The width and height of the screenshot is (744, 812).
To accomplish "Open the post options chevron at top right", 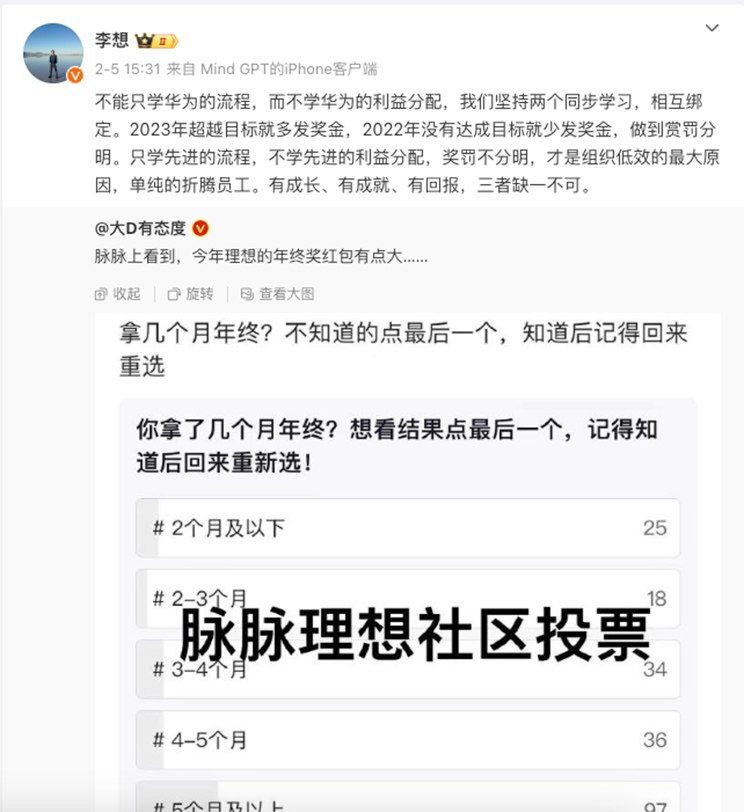I will 714,27.
